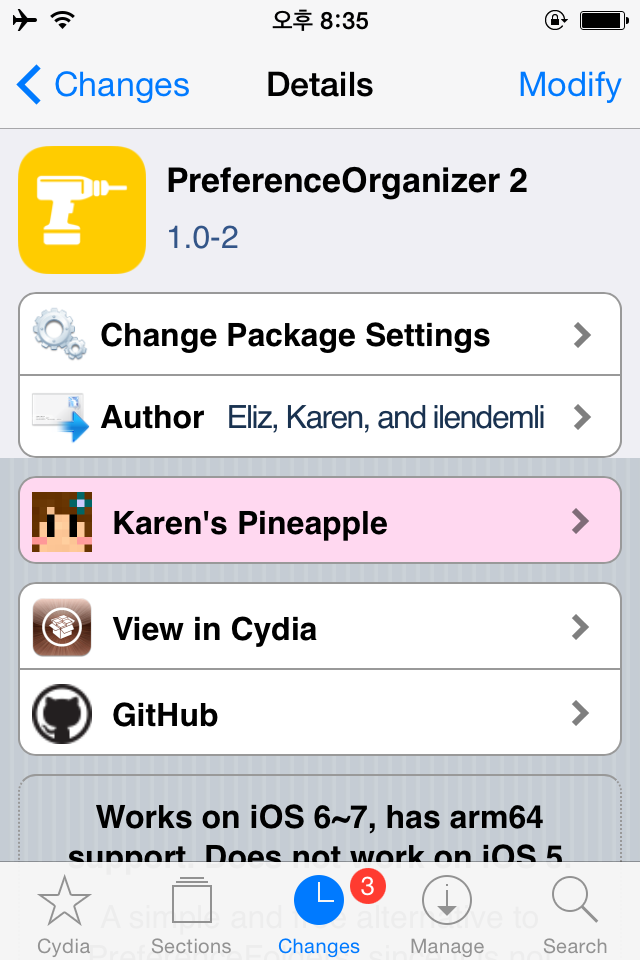Go to the Manage tab
This screenshot has height=960, width=640.
coord(447,914)
